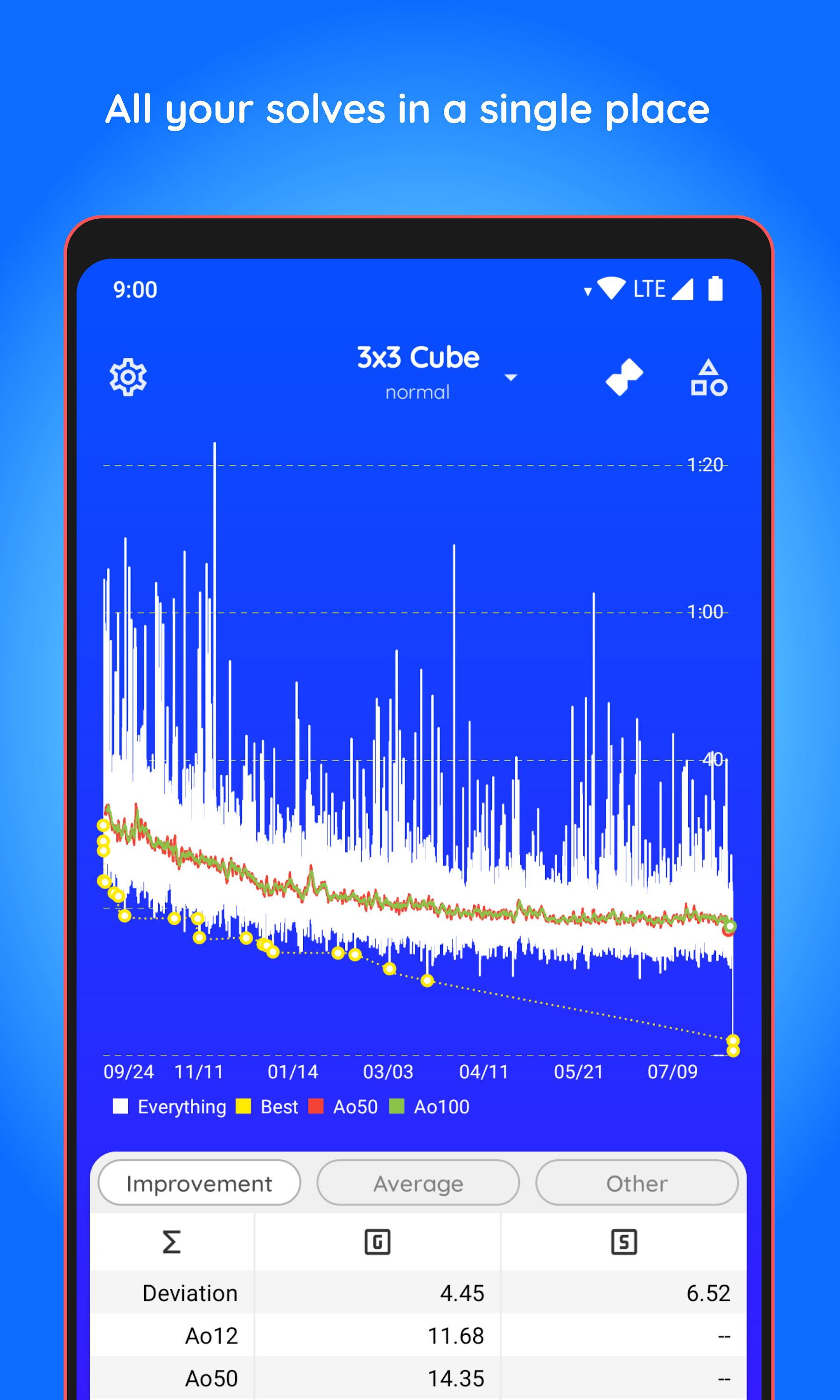Click the yellow Best color swatch
This screenshot has width=840, height=1400.
click(244, 1106)
